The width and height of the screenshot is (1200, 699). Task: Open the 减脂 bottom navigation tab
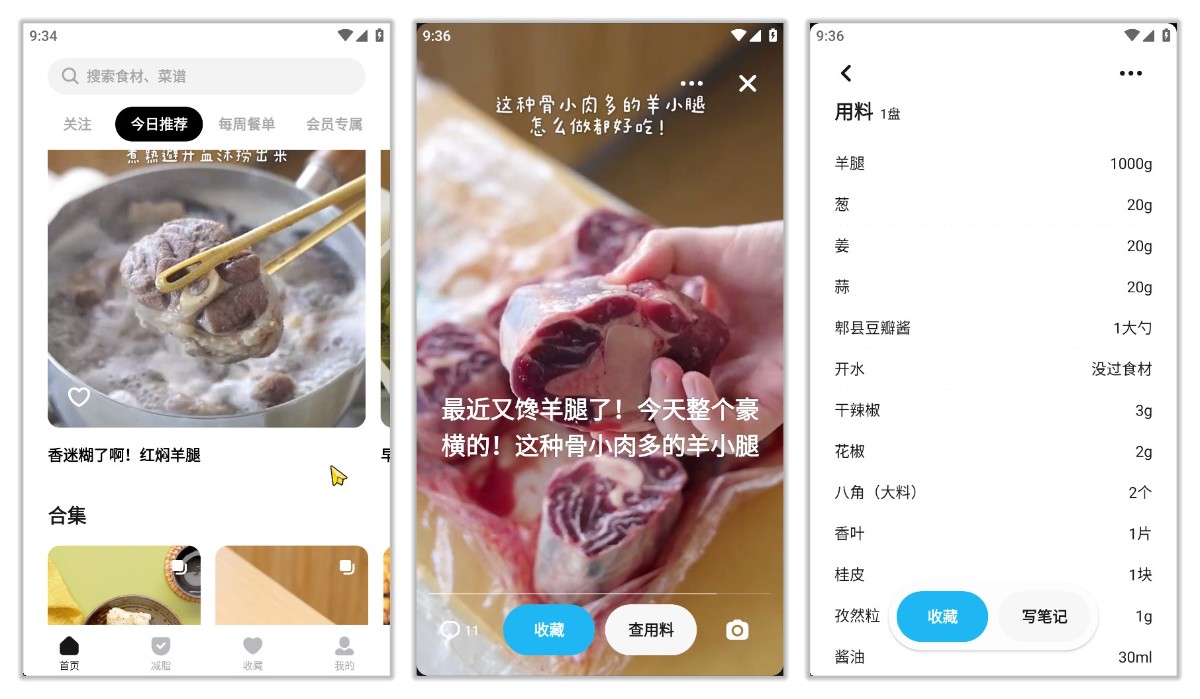point(160,653)
